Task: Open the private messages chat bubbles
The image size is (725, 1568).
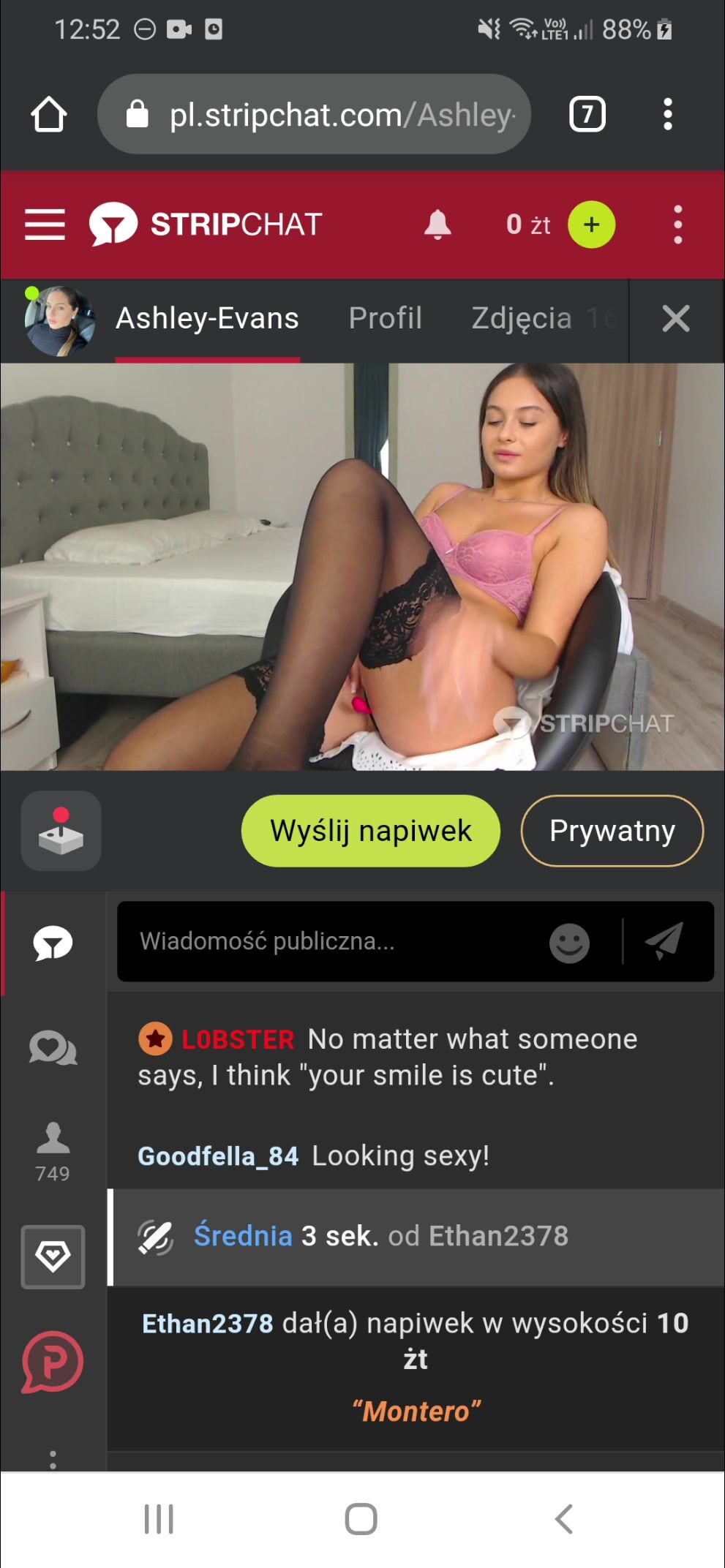Action: pos(53,1048)
